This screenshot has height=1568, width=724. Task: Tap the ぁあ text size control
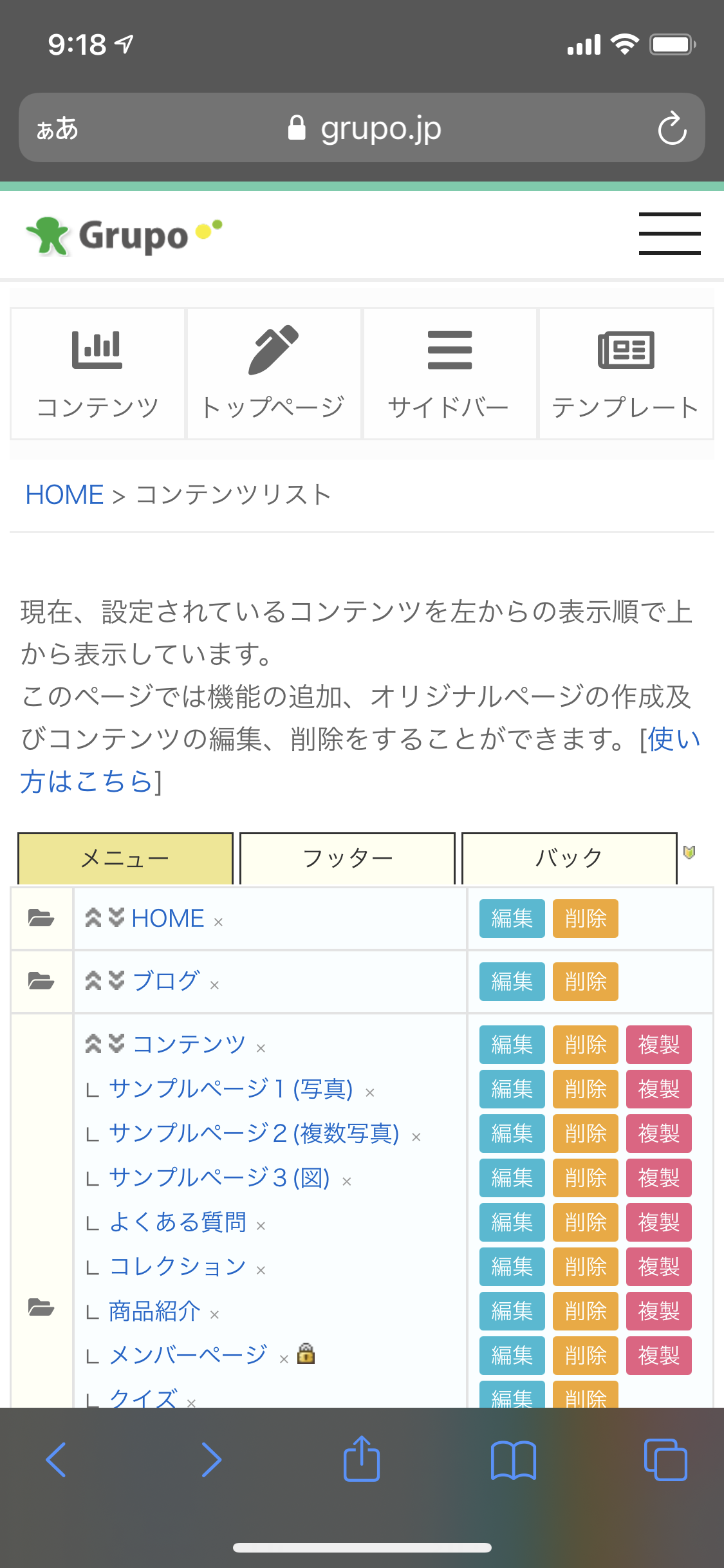point(57,127)
